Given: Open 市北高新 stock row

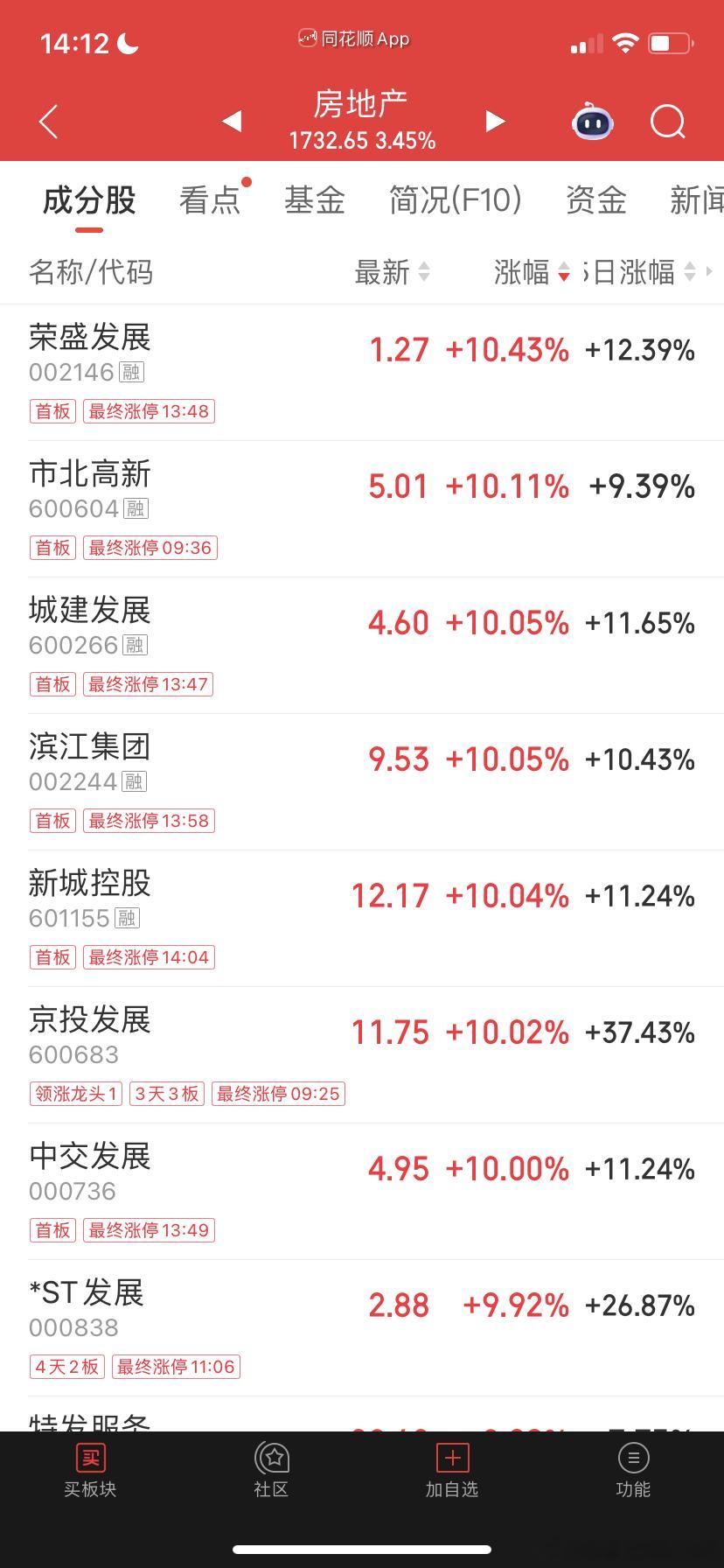Looking at the screenshot, I should tap(362, 509).
